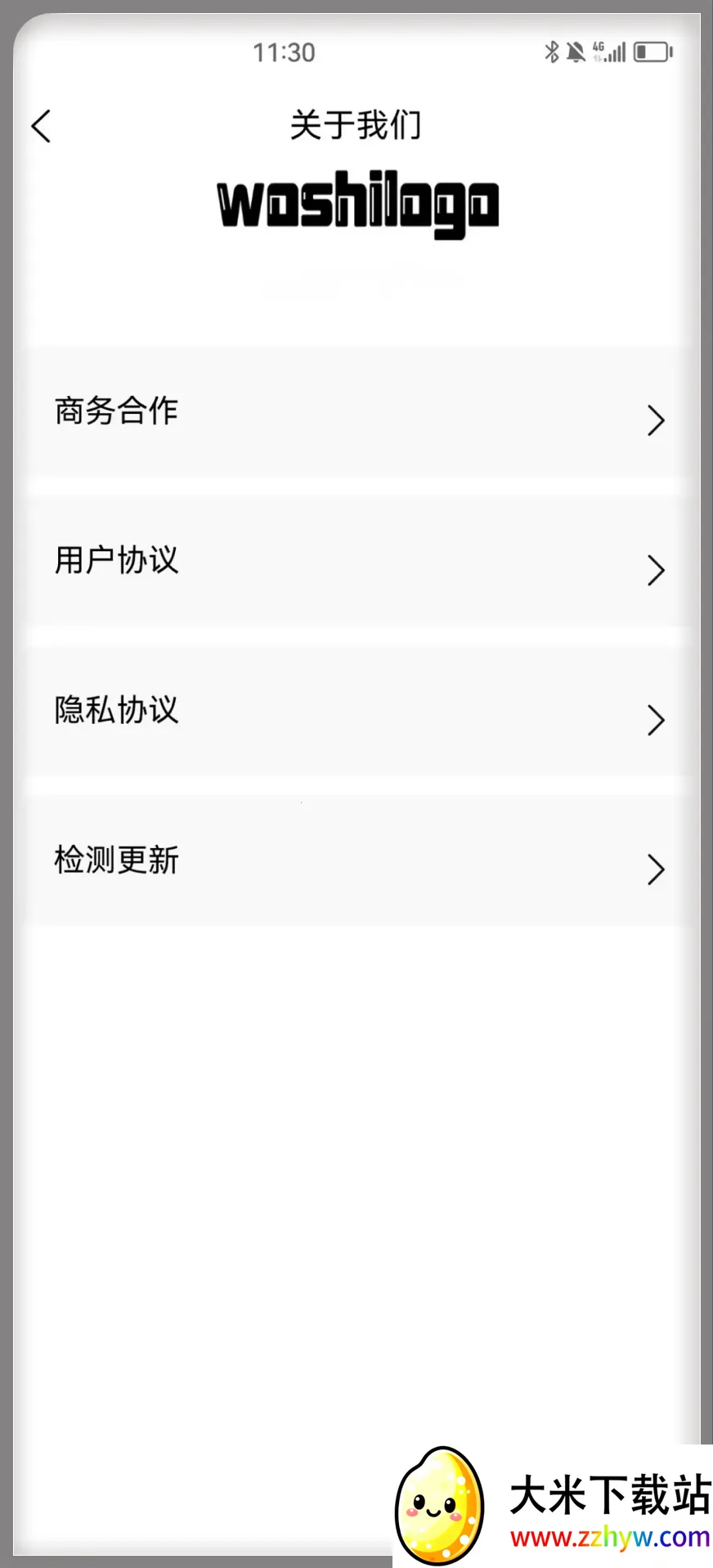
Task: Tap the cellular signal strength bars
Action: pyautogui.click(x=616, y=52)
